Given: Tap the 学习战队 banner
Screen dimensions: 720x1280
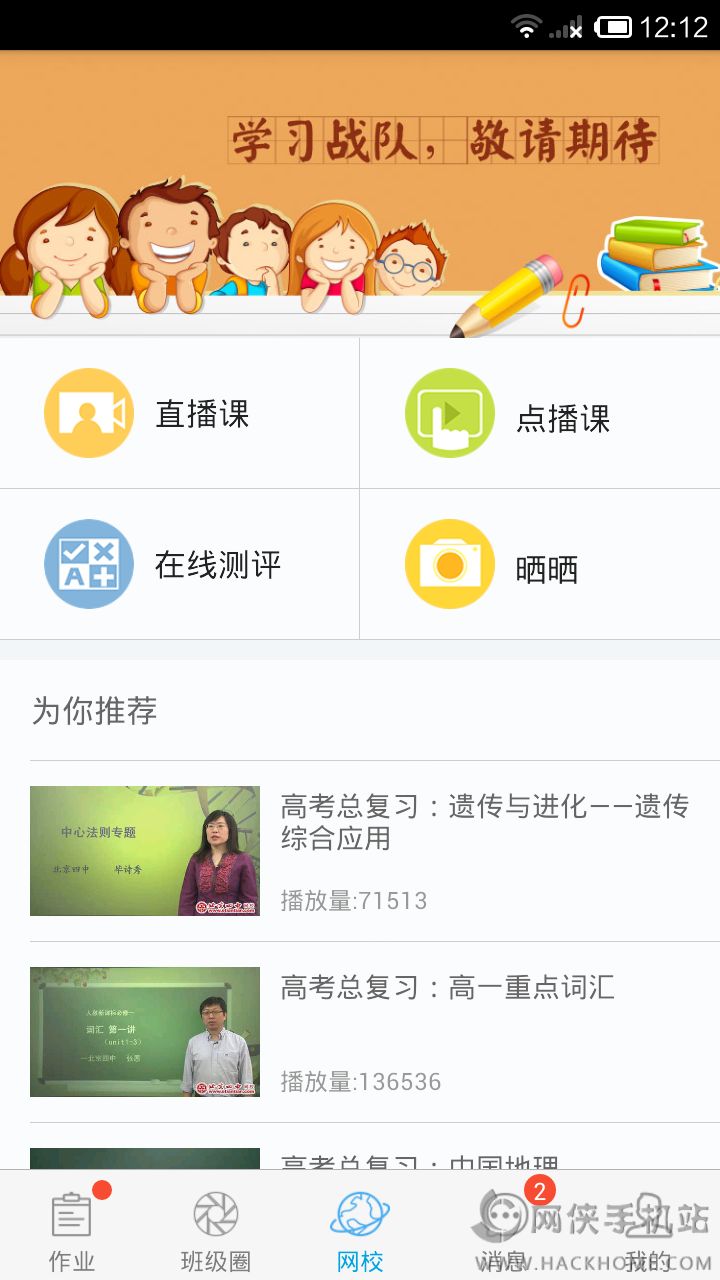Looking at the screenshot, I should coord(360,190).
